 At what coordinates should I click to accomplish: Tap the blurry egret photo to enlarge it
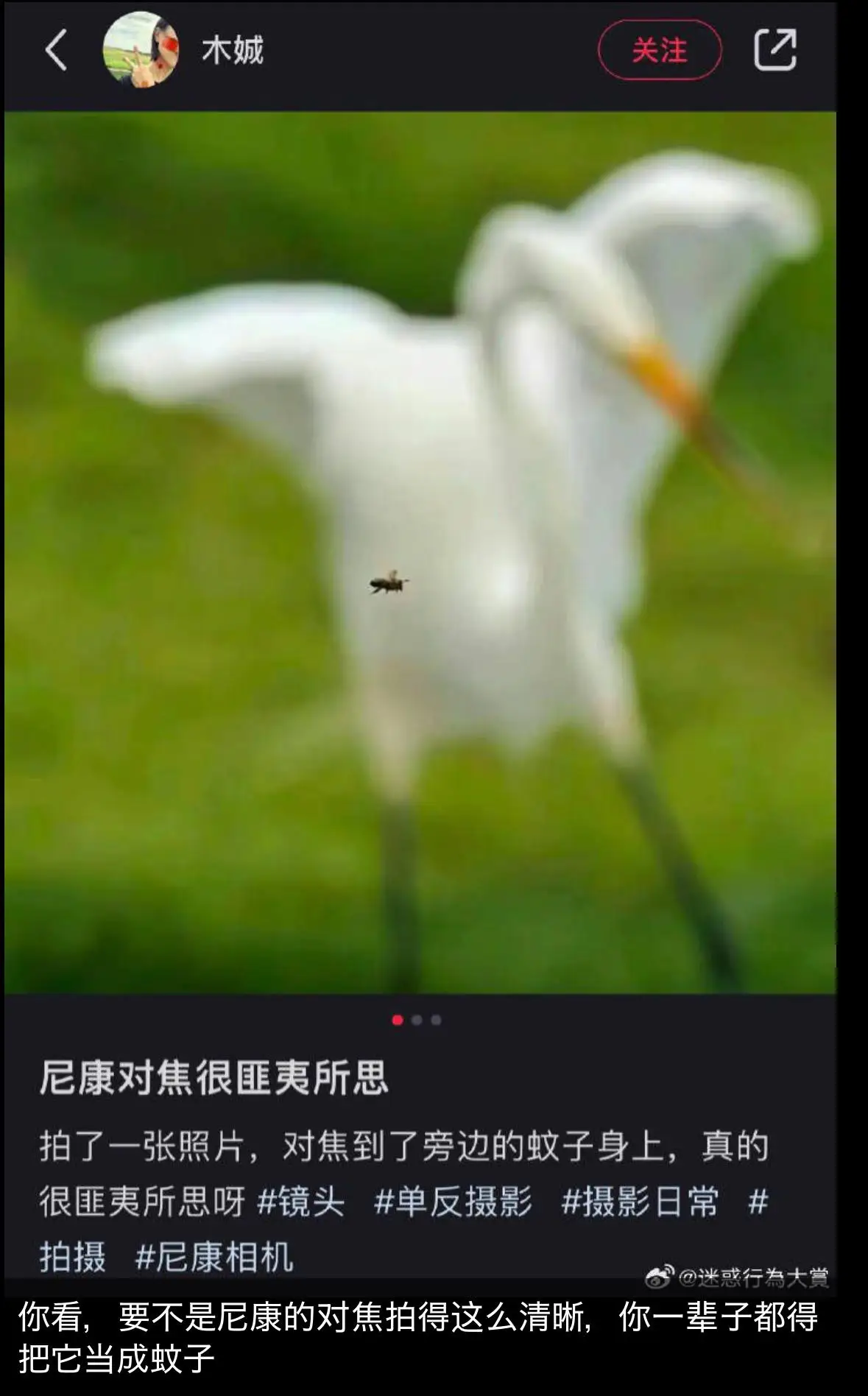click(x=420, y=552)
